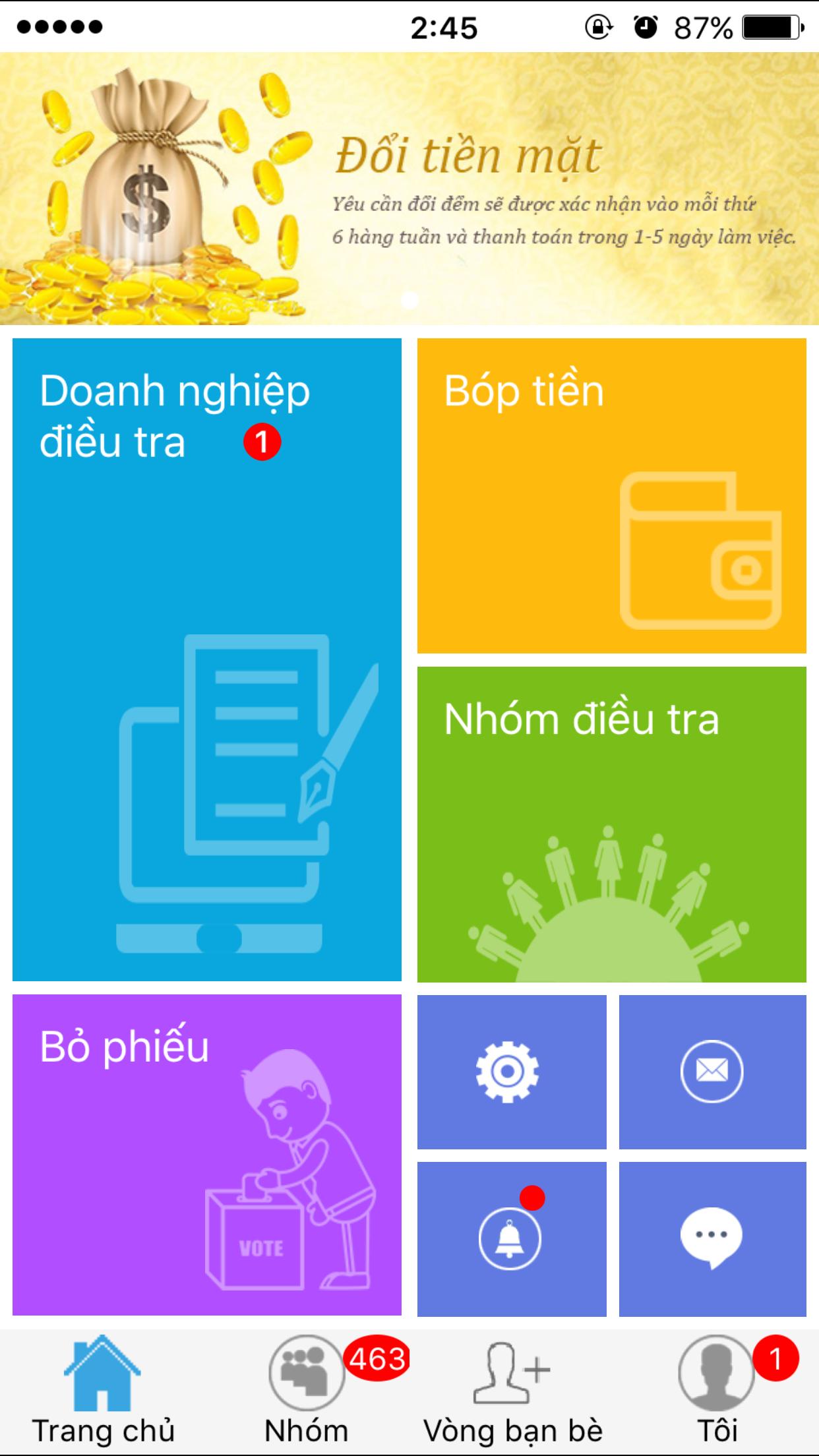This screenshot has width=819, height=1456.
Task: Switch to the Tôi tab
Action: point(717,1391)
